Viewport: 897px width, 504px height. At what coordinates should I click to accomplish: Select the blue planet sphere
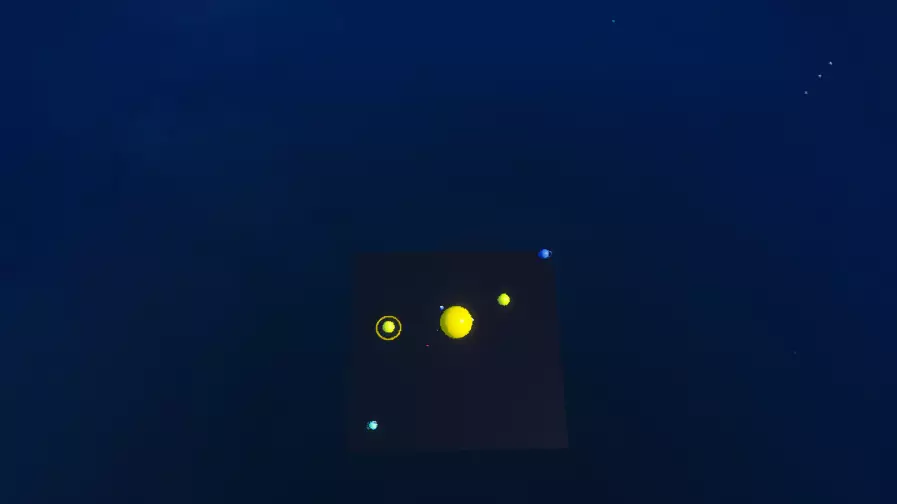tap(544, 253)
